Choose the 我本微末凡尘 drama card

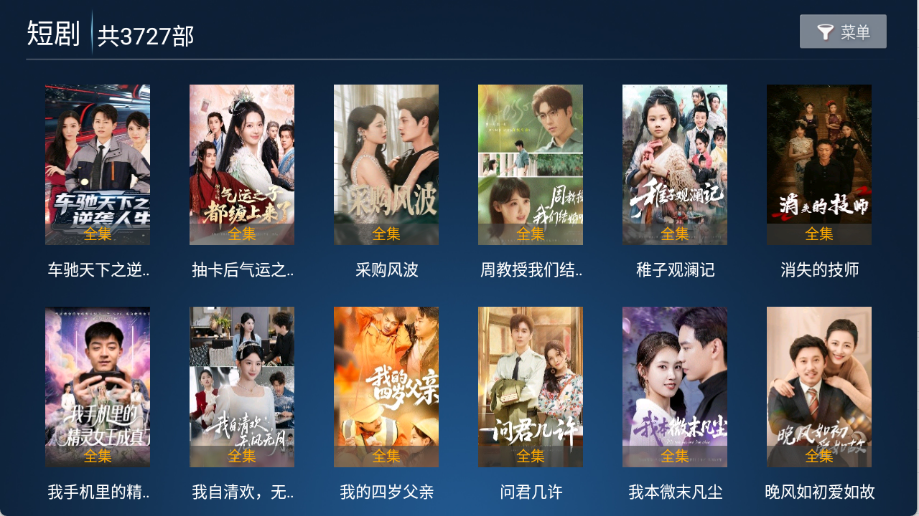pos(675,387)
